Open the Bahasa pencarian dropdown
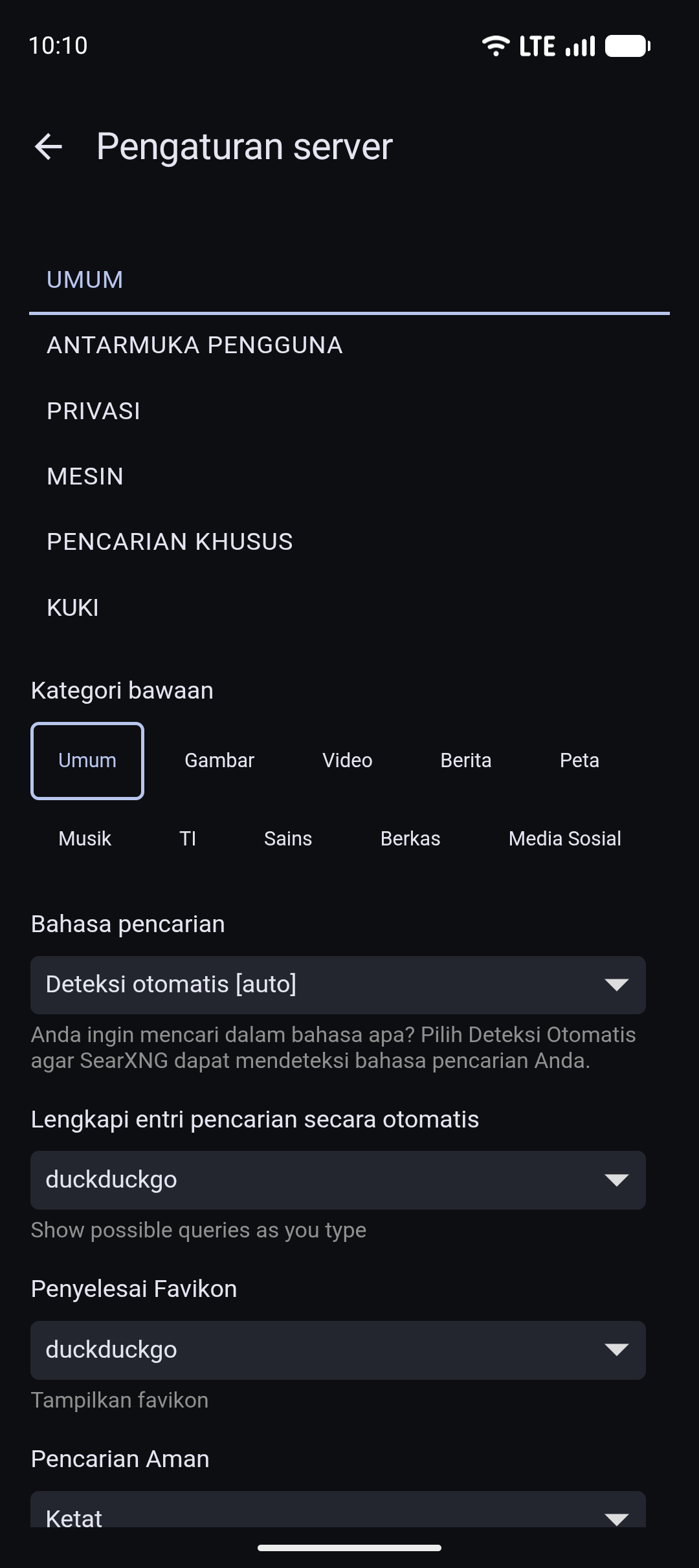Screen dimensions: 699x1568 point(338,985)
